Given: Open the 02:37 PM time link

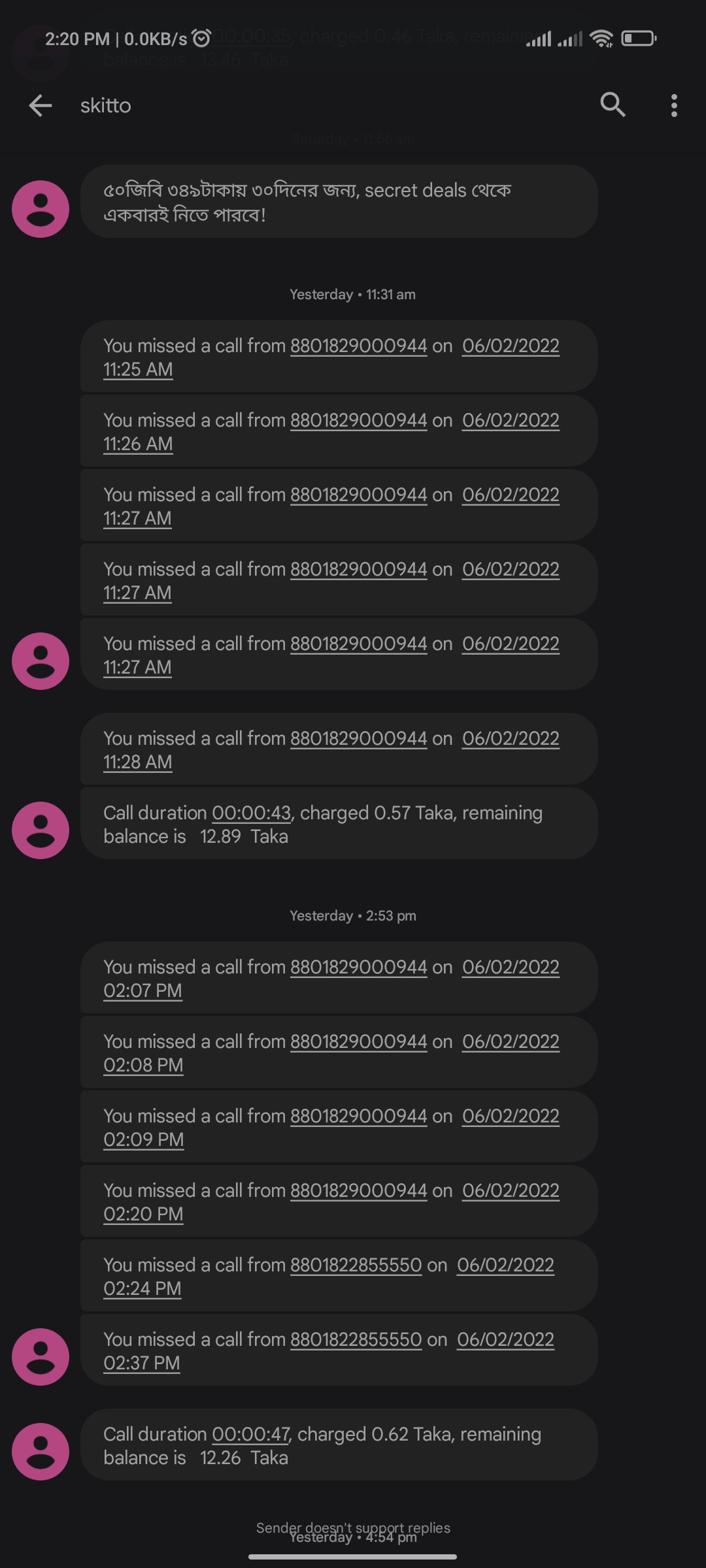Looking at the screenshot, I should (142, 1364).
